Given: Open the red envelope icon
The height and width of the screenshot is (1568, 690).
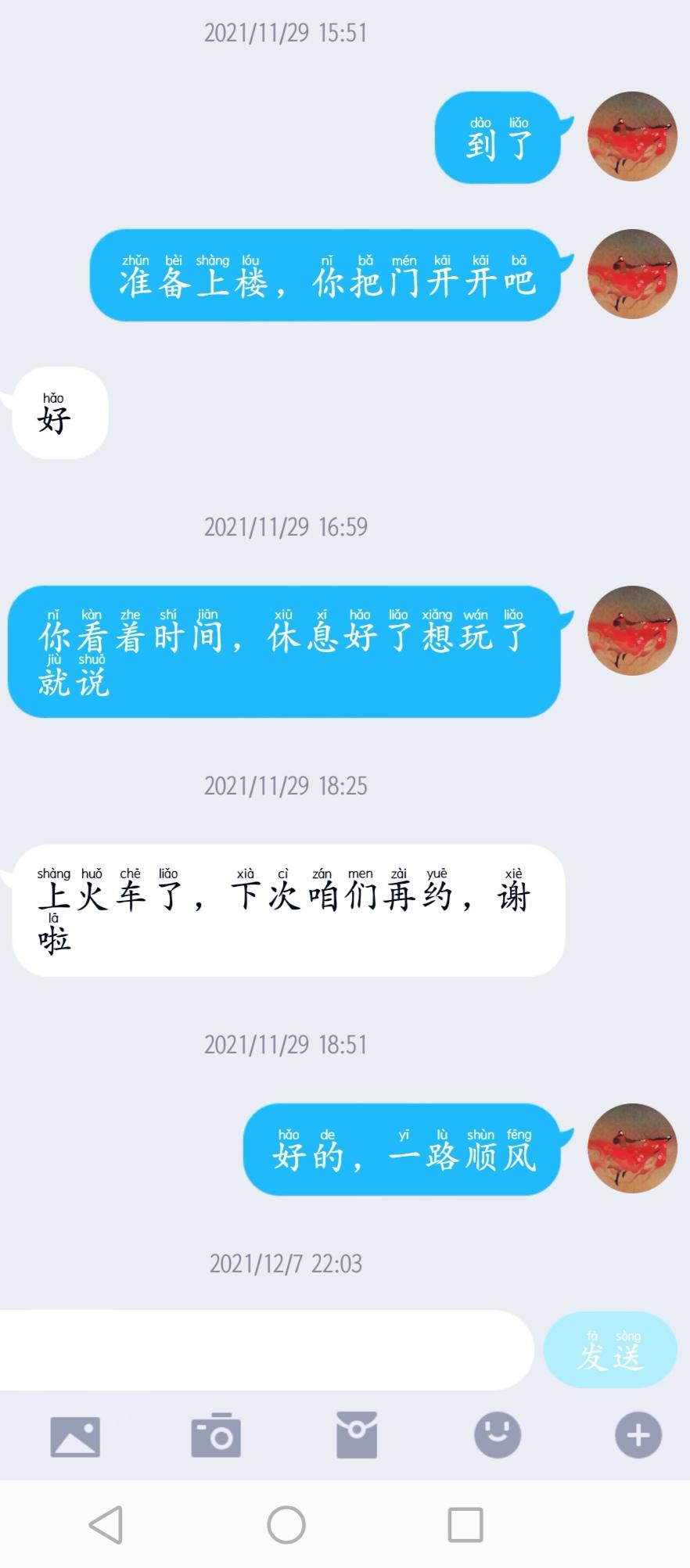Looking at the screenshot, I should [x=357, y=1434].
